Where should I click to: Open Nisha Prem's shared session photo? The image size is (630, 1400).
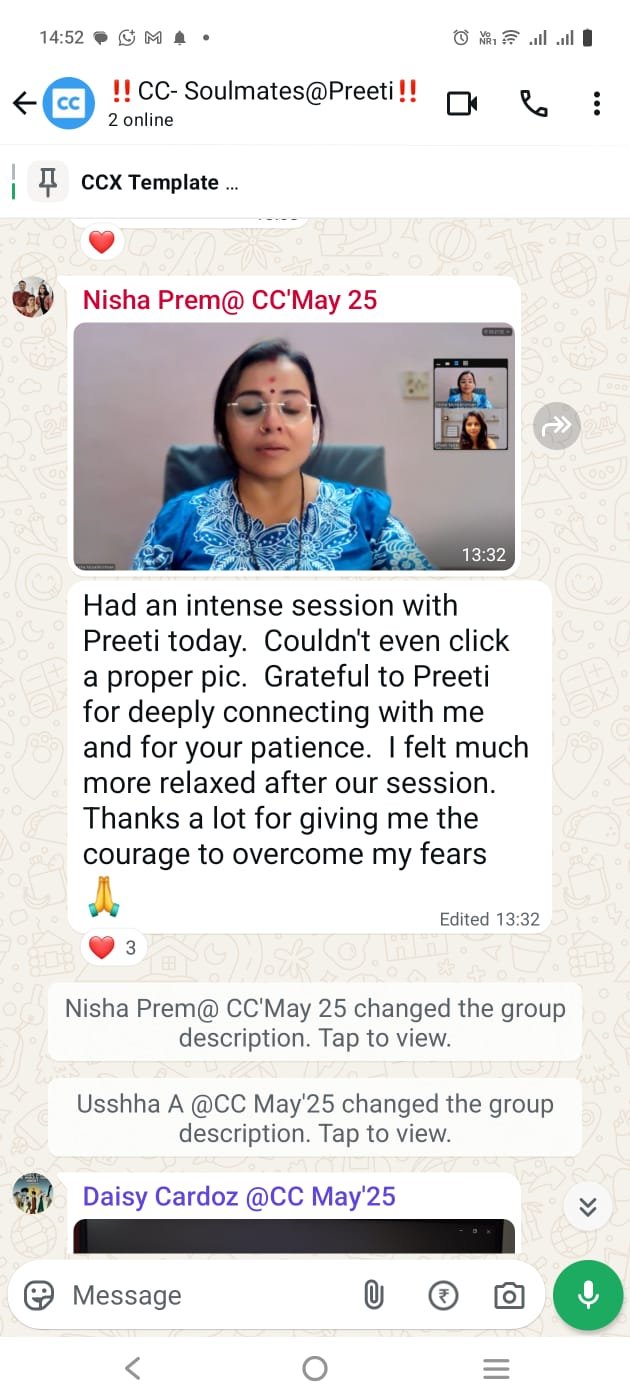(294, 446)
